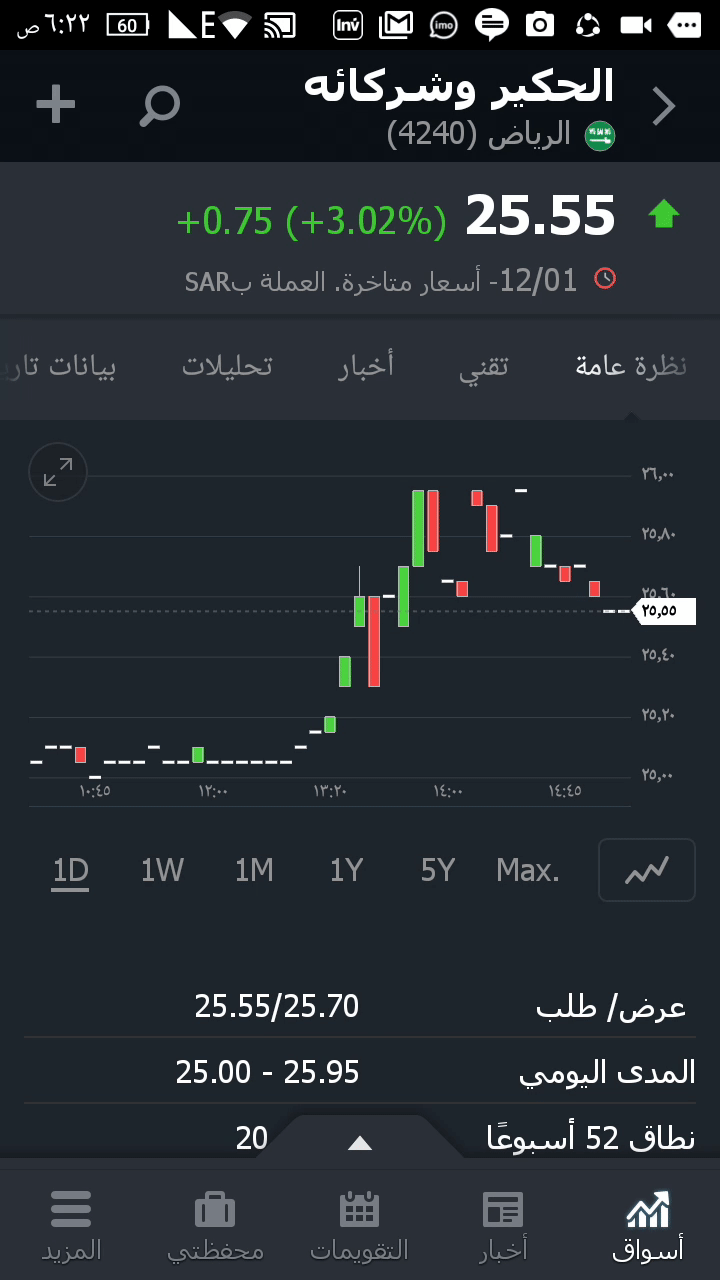This screenshot has width=720, height=1280.
Task: Select the 5Y chart range
Action: (438, 871)
